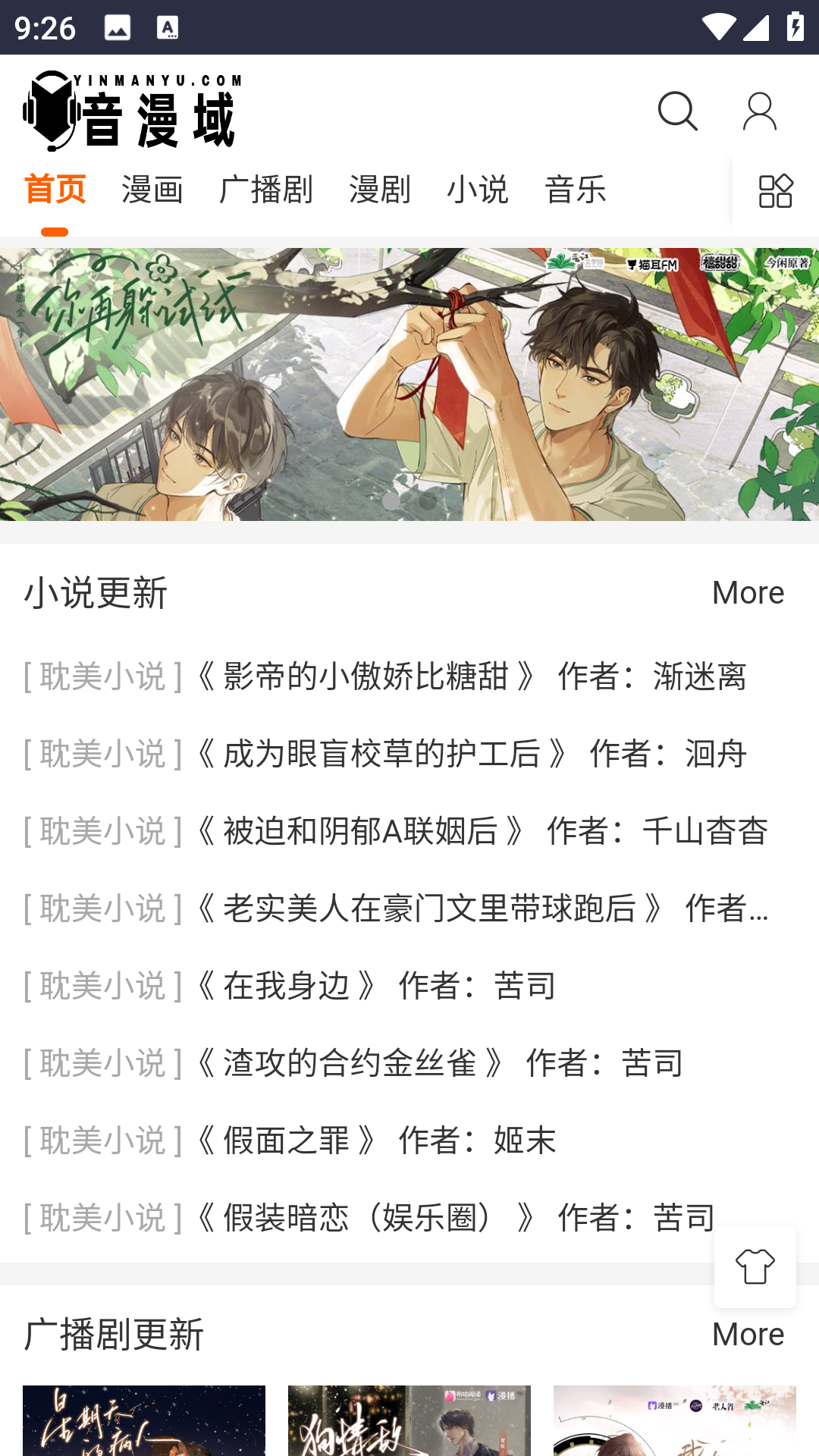The width and height of the screenshot is (819, 1456).
Task: Switch to the 漫画 tab
Action: pyautogui.click(x=152, y=190)
